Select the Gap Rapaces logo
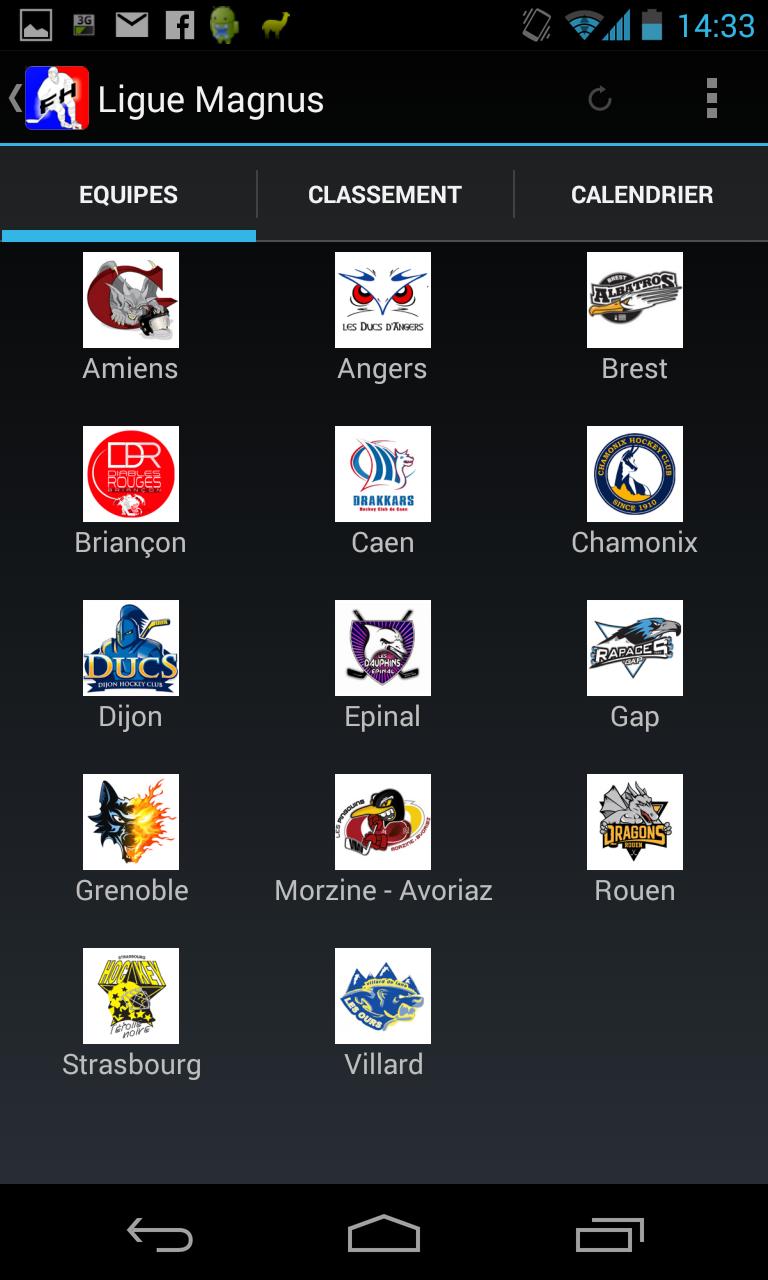768x1280 pixels. tap(634, 648)
